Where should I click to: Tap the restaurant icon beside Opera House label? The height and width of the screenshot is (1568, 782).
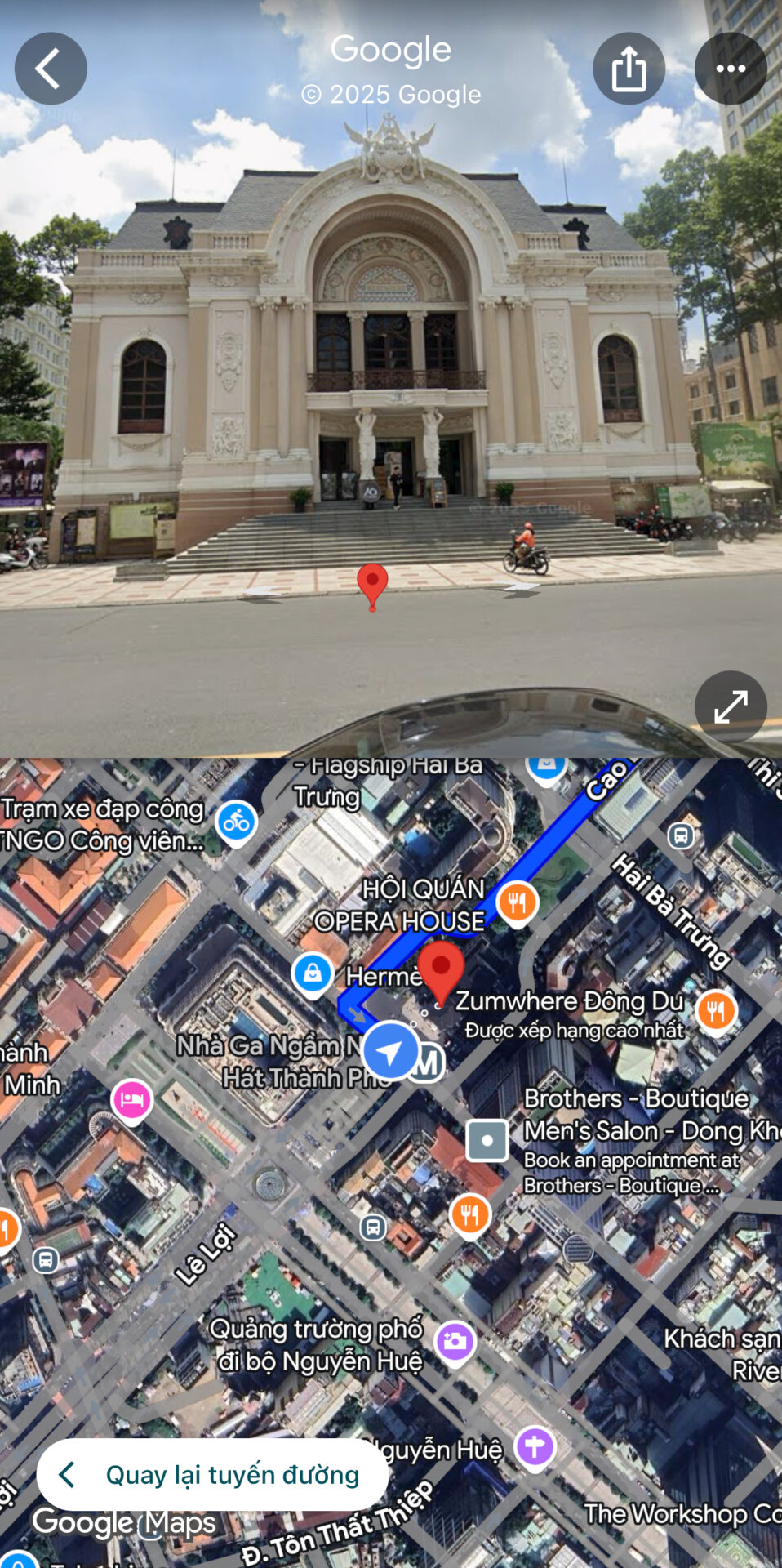[x=517, y=902]
